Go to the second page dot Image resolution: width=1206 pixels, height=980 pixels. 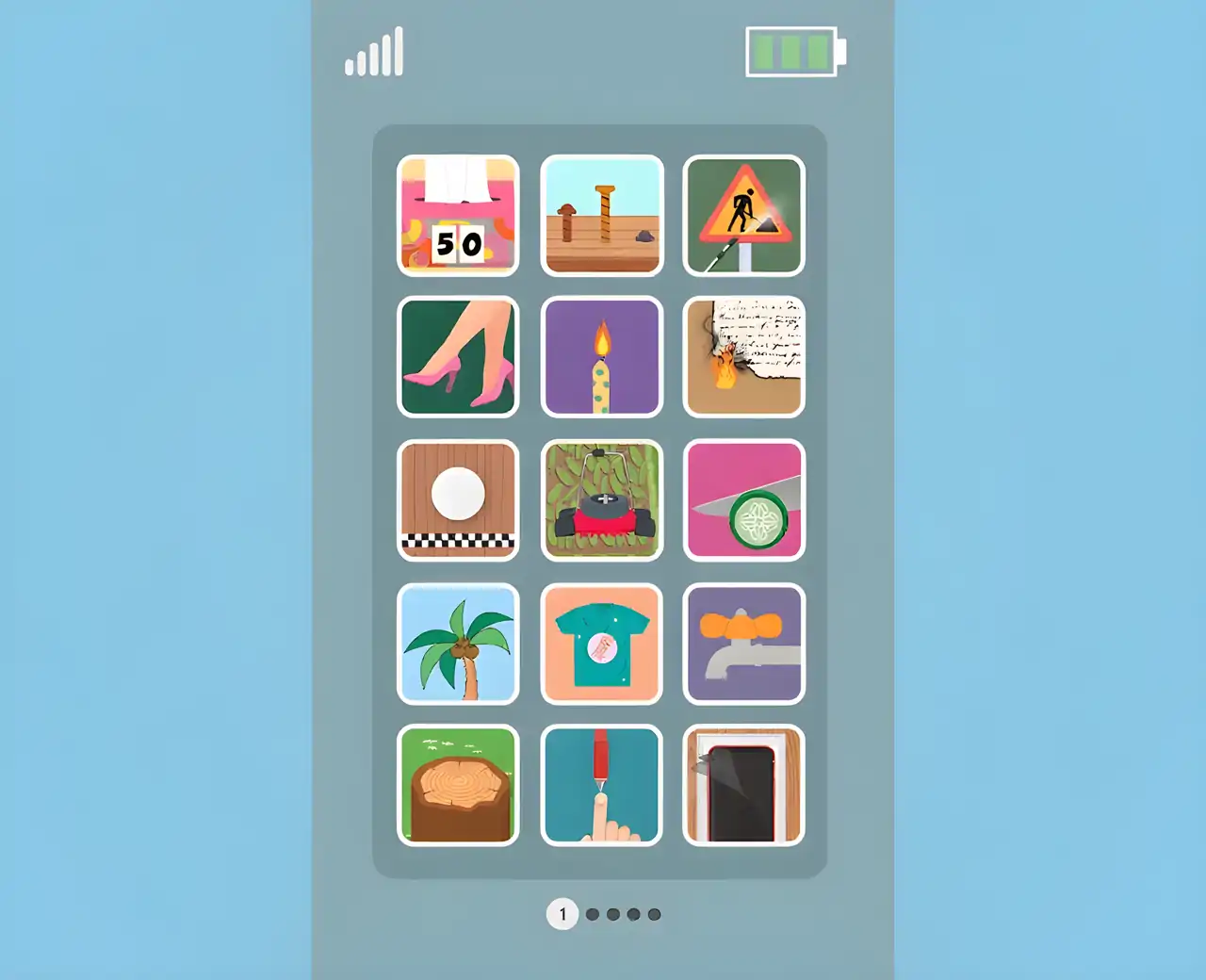tap(593, 914)
